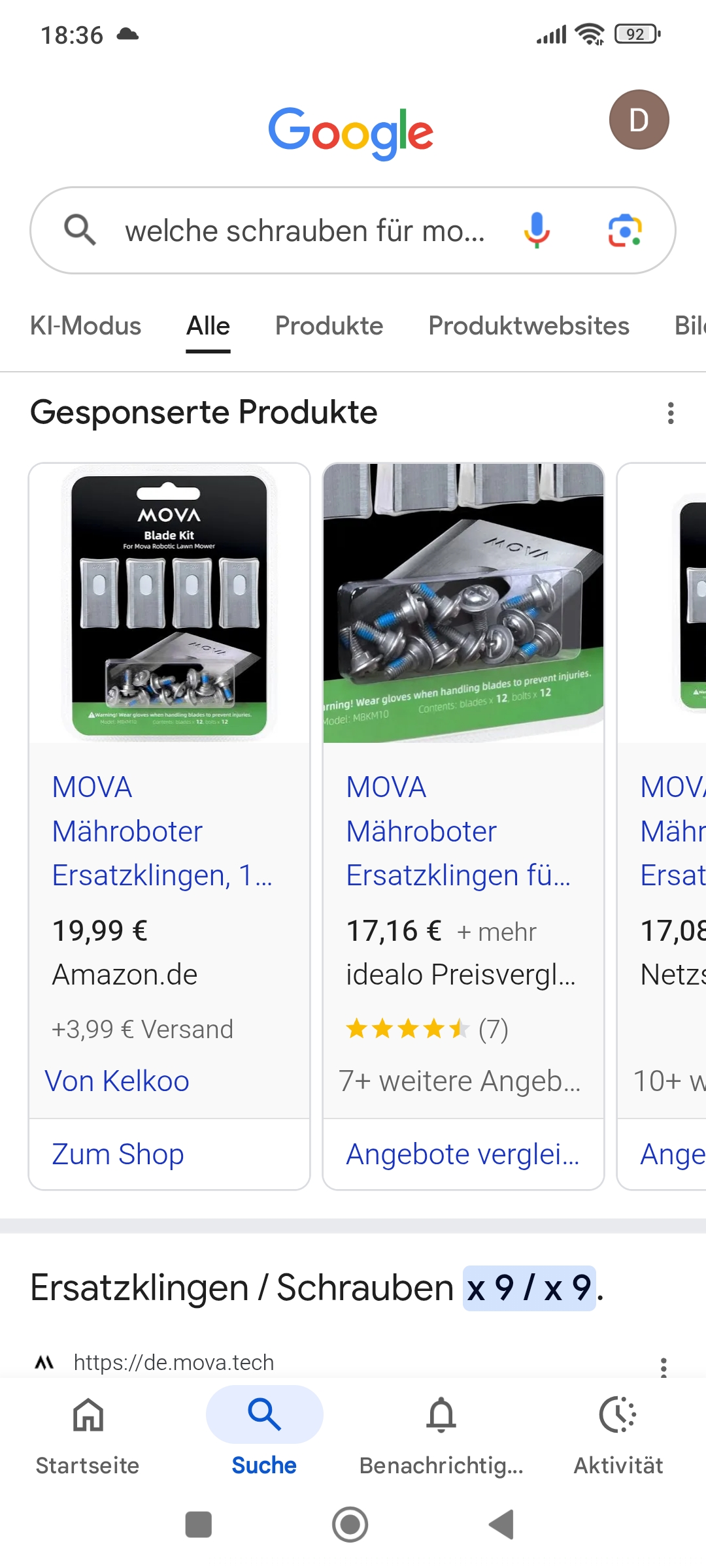Viewport: 706px width, 1568px height.
Task: Open the Von Kelkoo link
Action: coord(117,1081)
